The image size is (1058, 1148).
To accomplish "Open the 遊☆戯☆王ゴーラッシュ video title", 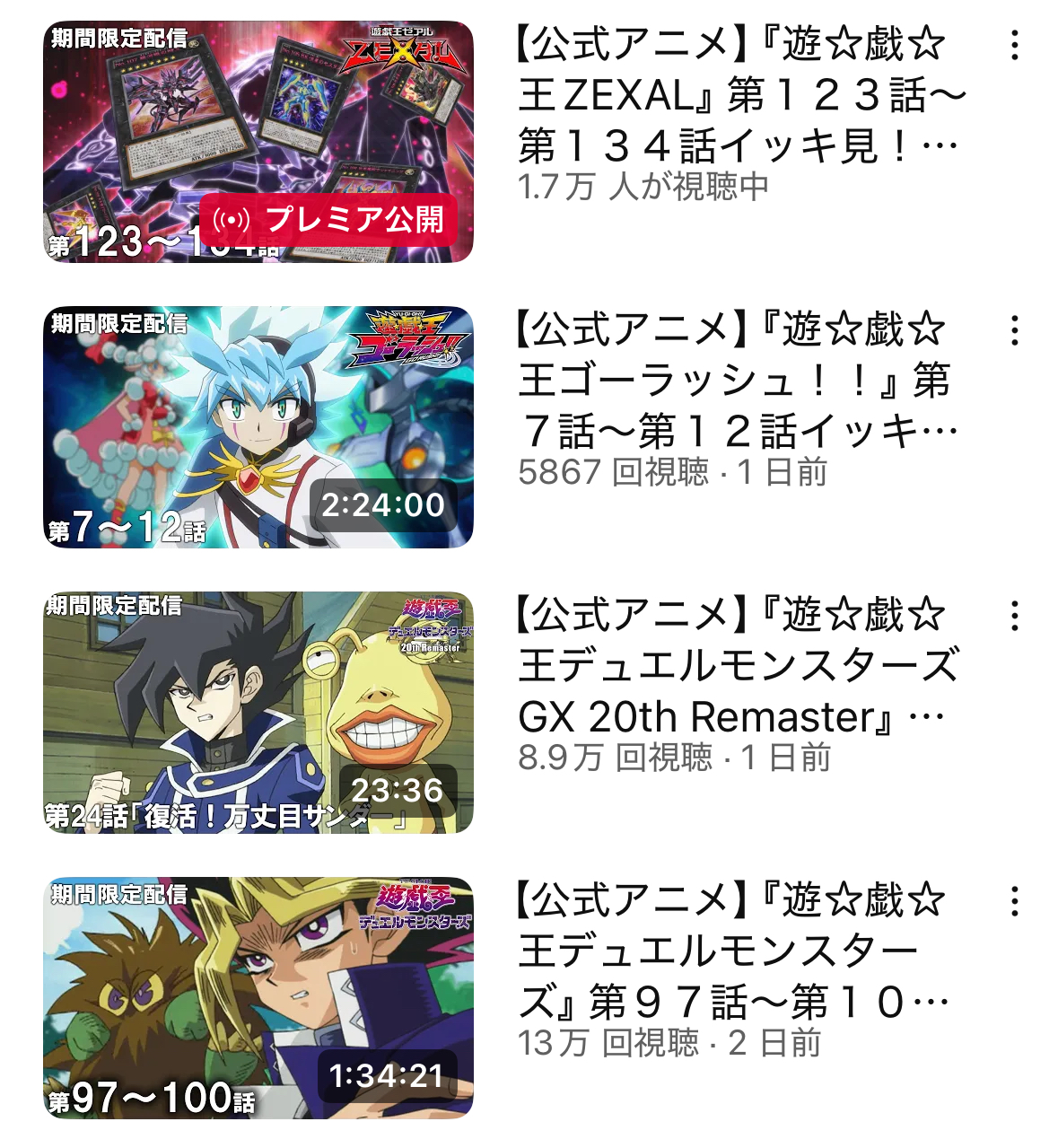I will 738,380.
